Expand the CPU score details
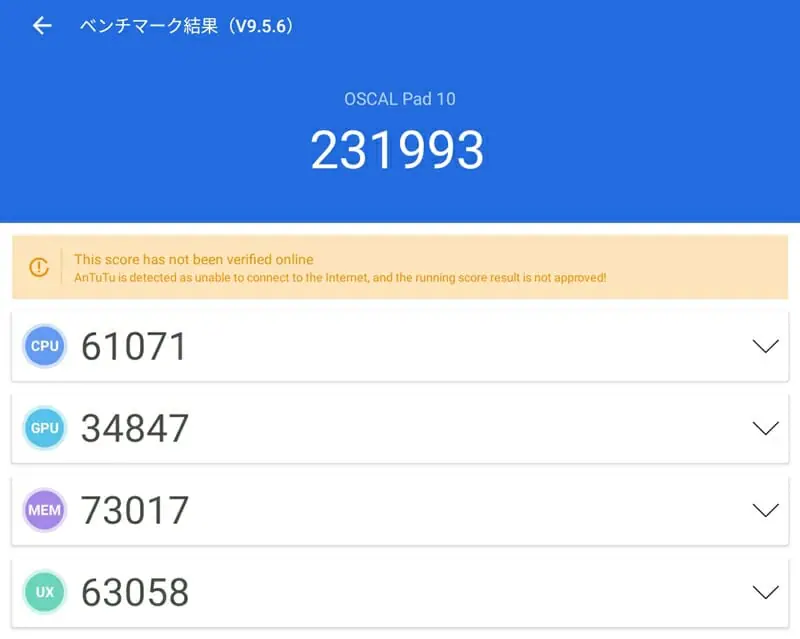 [x=765, y=347]
